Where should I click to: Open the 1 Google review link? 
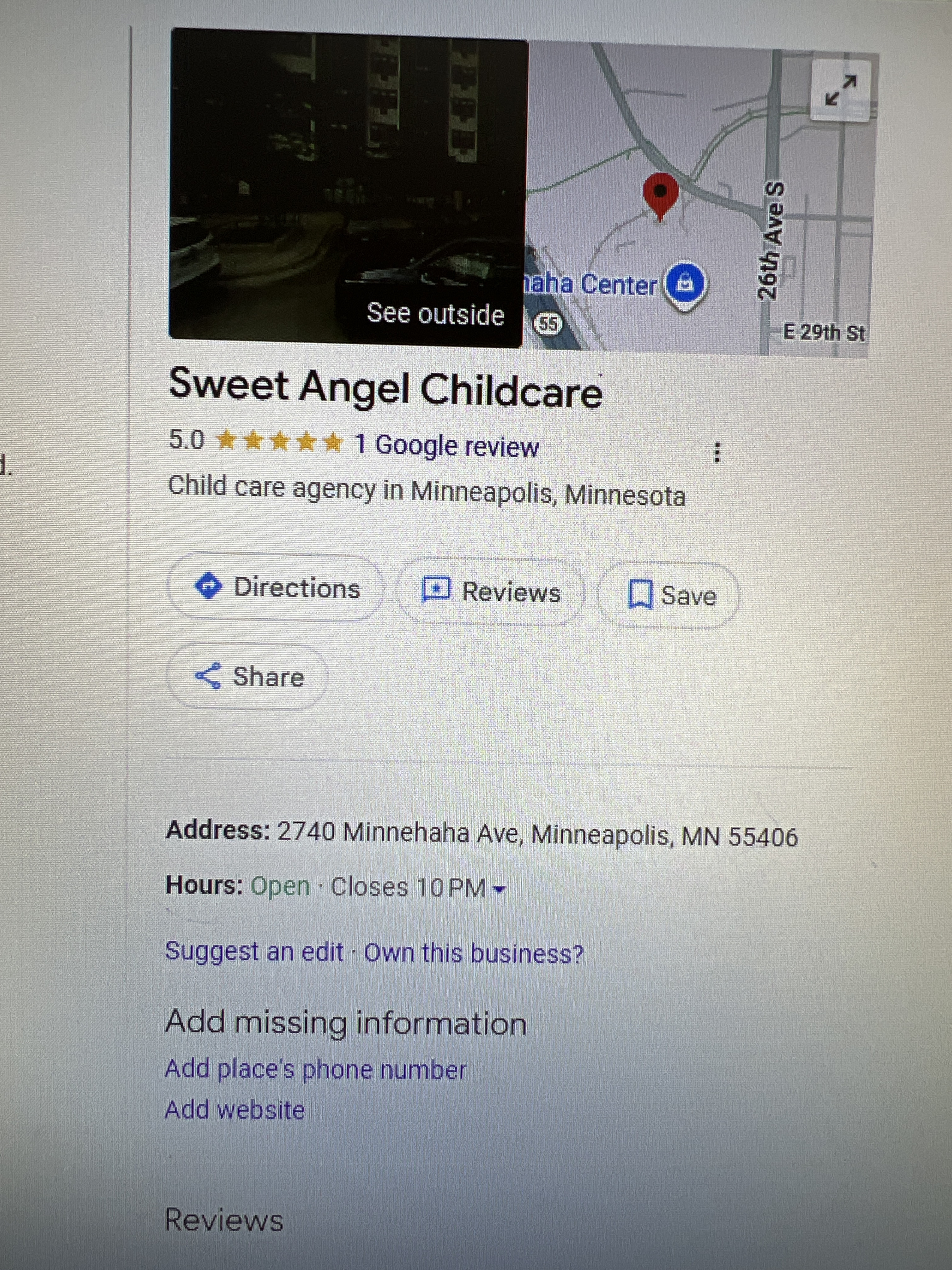tap(446, 445)
